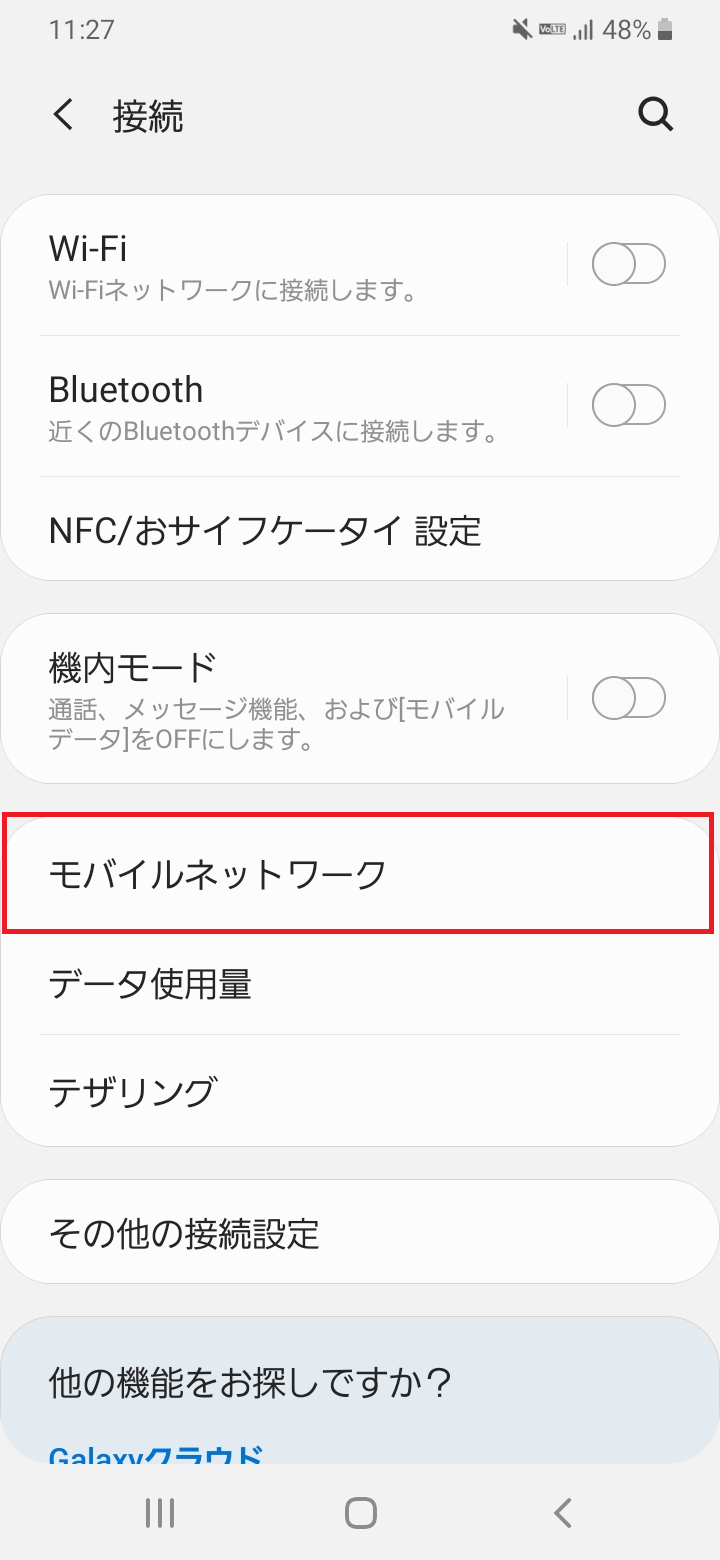720x1560 pixels.
Task: Tap the mute icon in the status bar
Action: point(519,28)
